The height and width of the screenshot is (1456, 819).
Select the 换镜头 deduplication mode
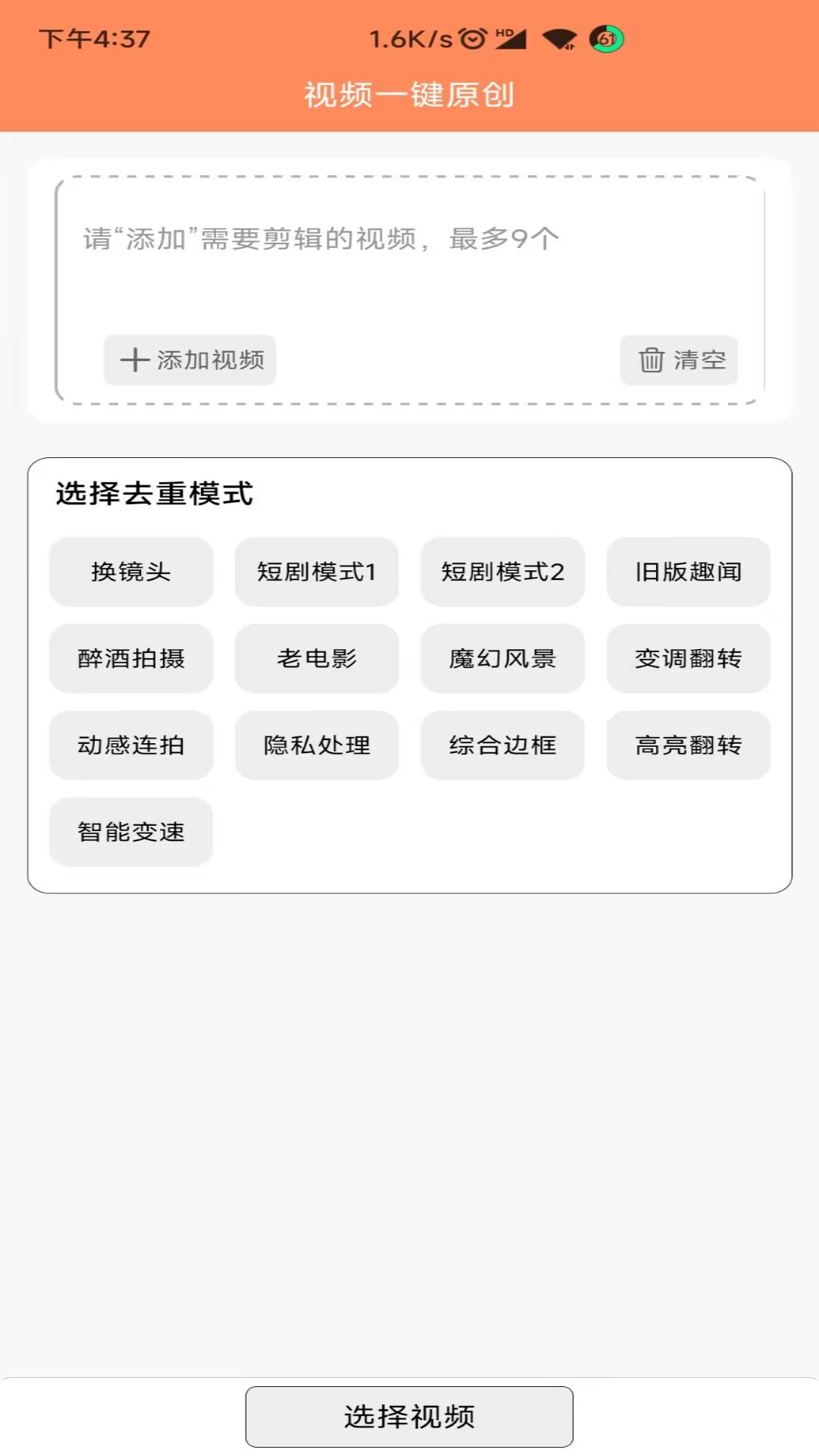130,573
